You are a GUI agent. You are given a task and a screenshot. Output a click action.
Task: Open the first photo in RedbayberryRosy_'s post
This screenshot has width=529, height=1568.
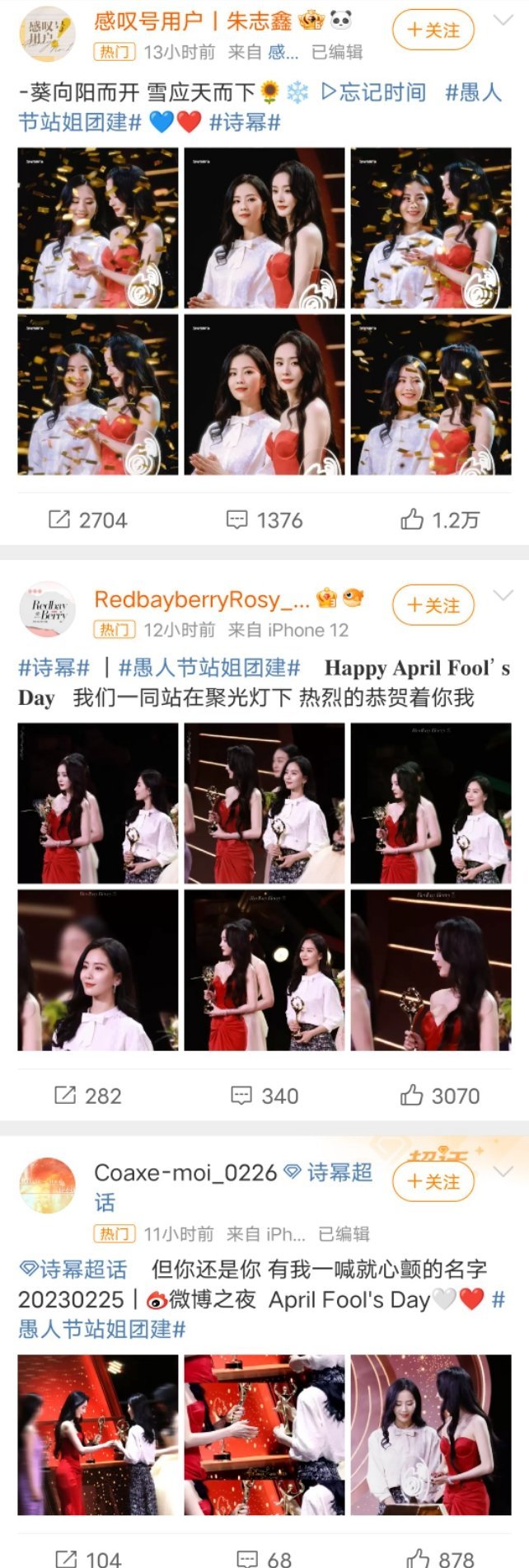tap(98, 804)
